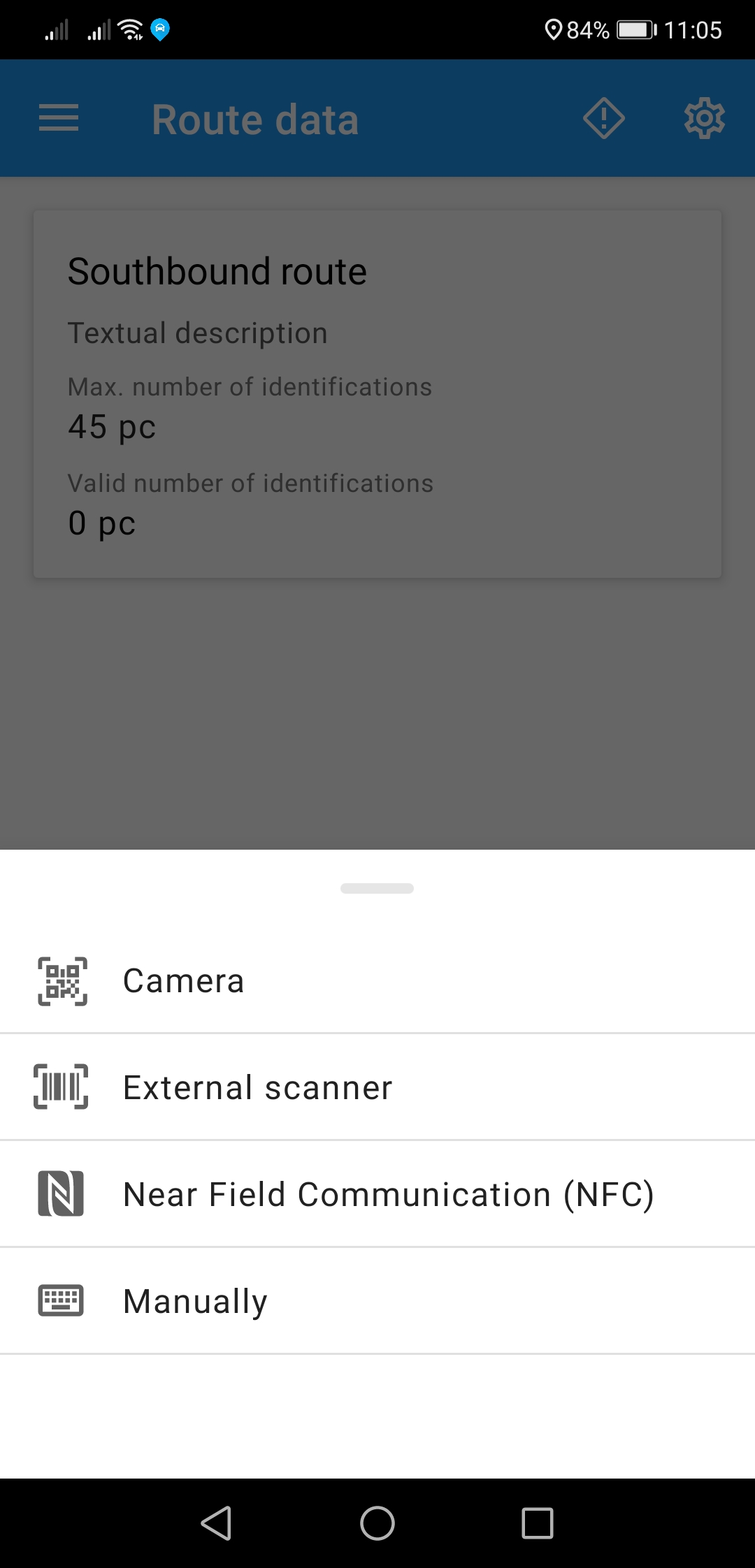Tap the bottom sheet drag handle
The width and height of the screenshot is (755, 1568).
377,888
